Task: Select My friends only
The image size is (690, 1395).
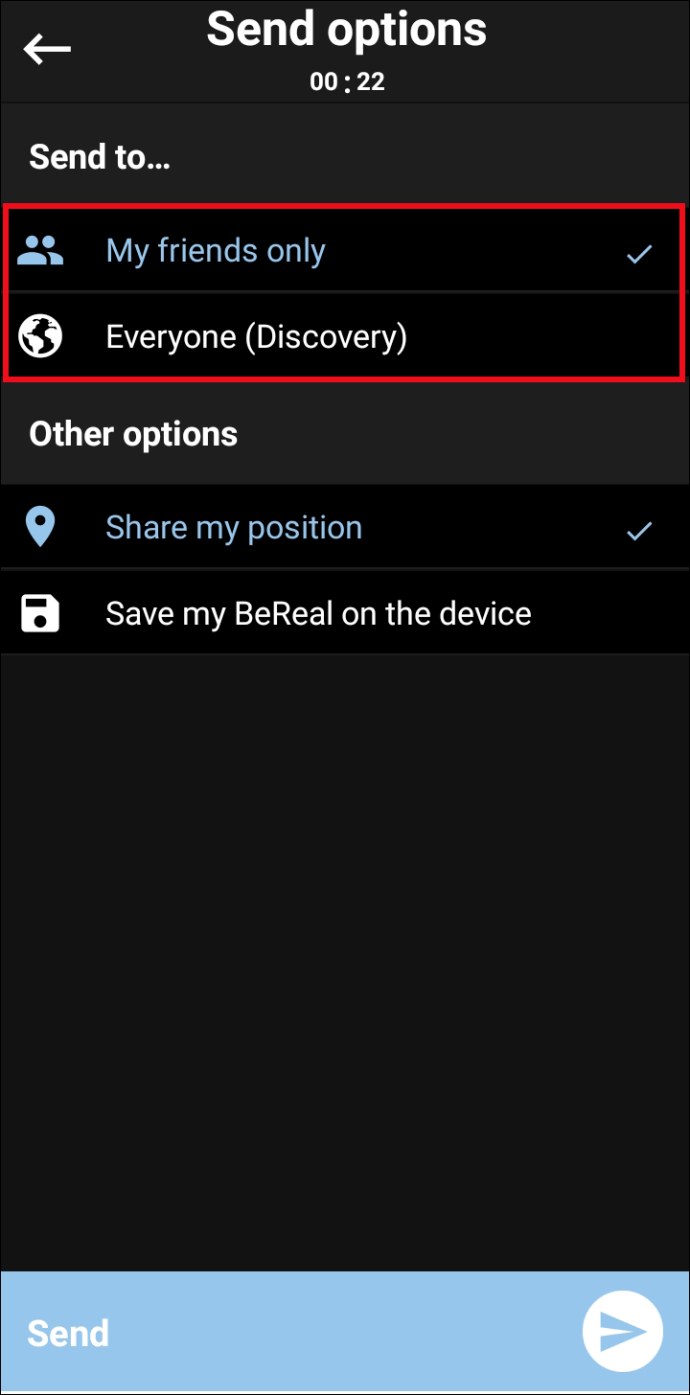Action: pyautogui.click(x=345, y=251)
